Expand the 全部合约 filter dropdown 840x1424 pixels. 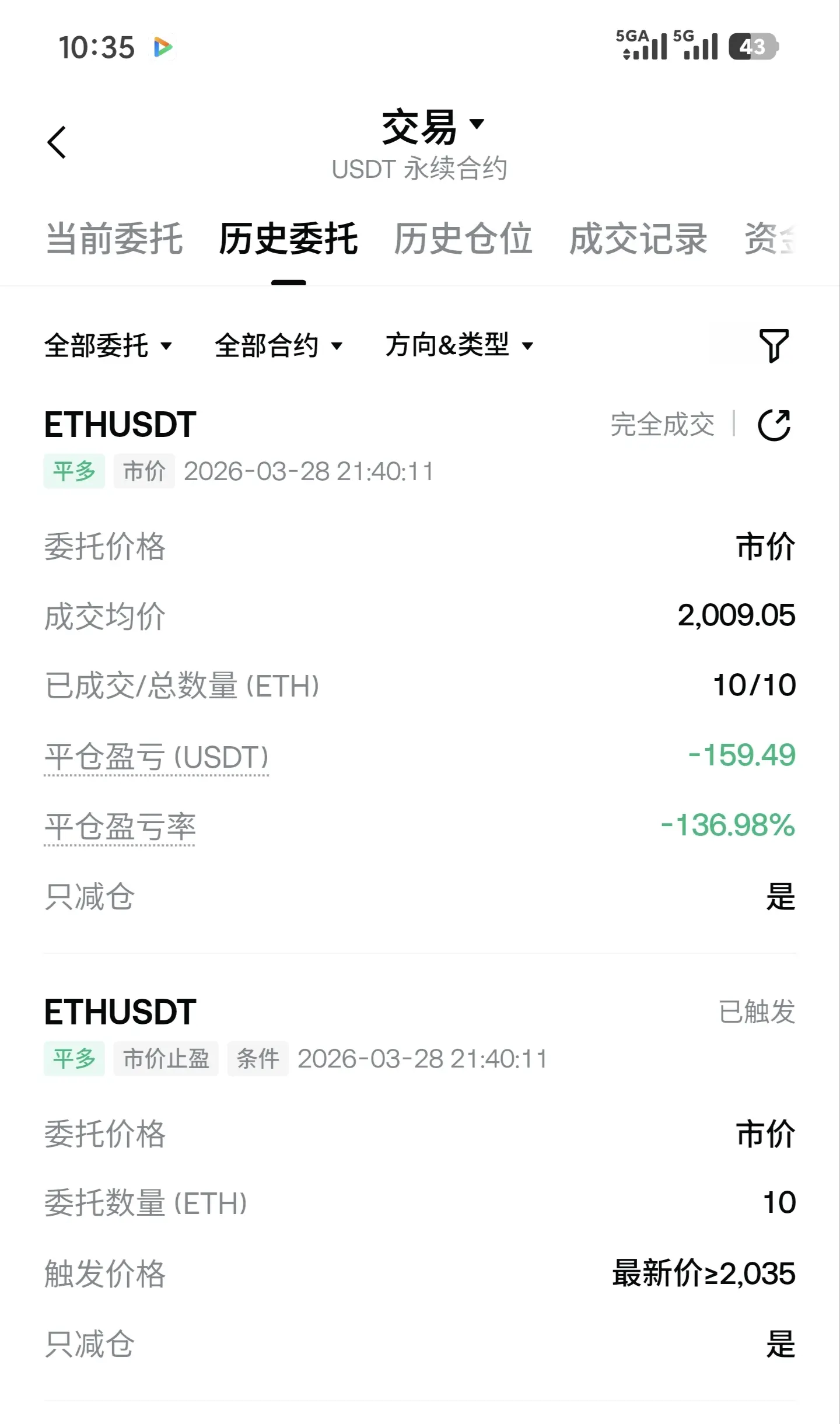tap(278, 345)
